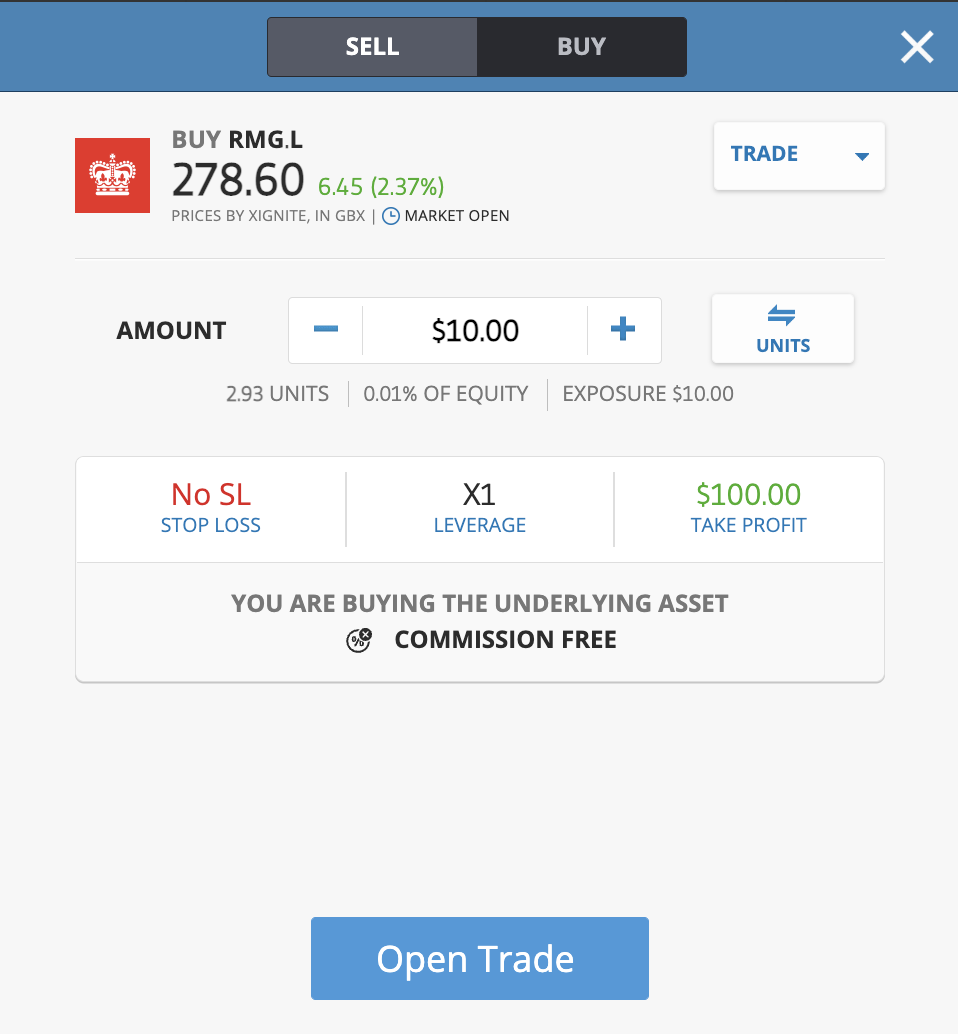
Task: Switch to the BUY tab
Action: [581, 47]
